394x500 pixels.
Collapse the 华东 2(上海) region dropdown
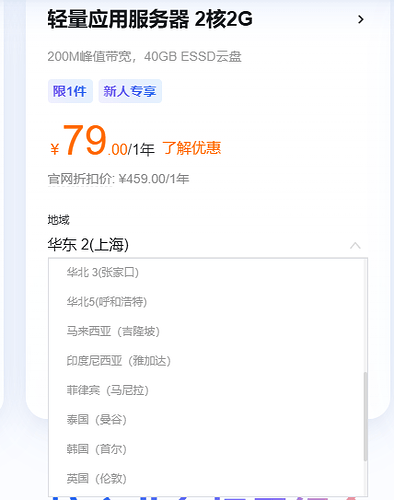click(x=208, y=245)
